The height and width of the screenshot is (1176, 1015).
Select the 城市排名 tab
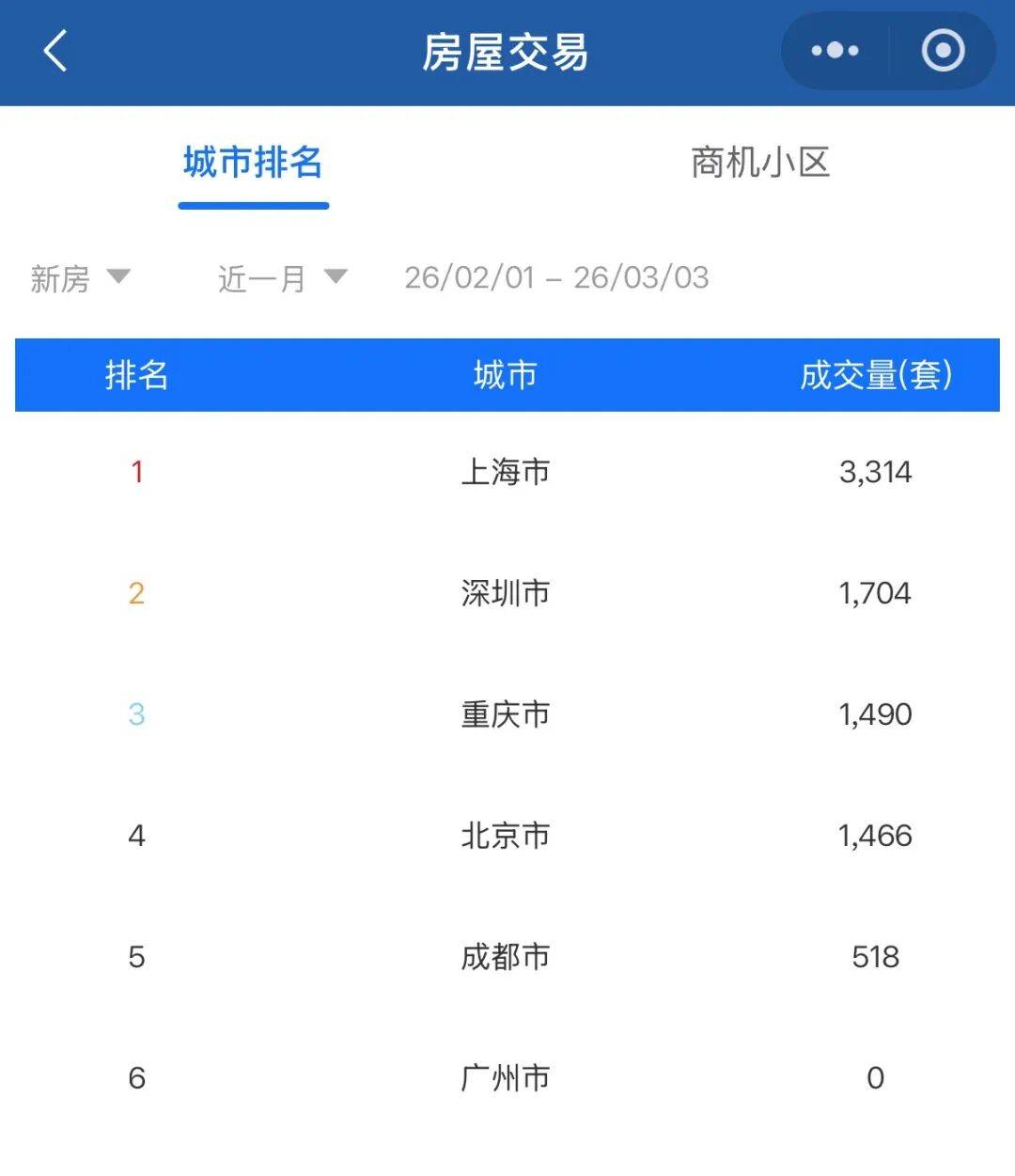253,163
